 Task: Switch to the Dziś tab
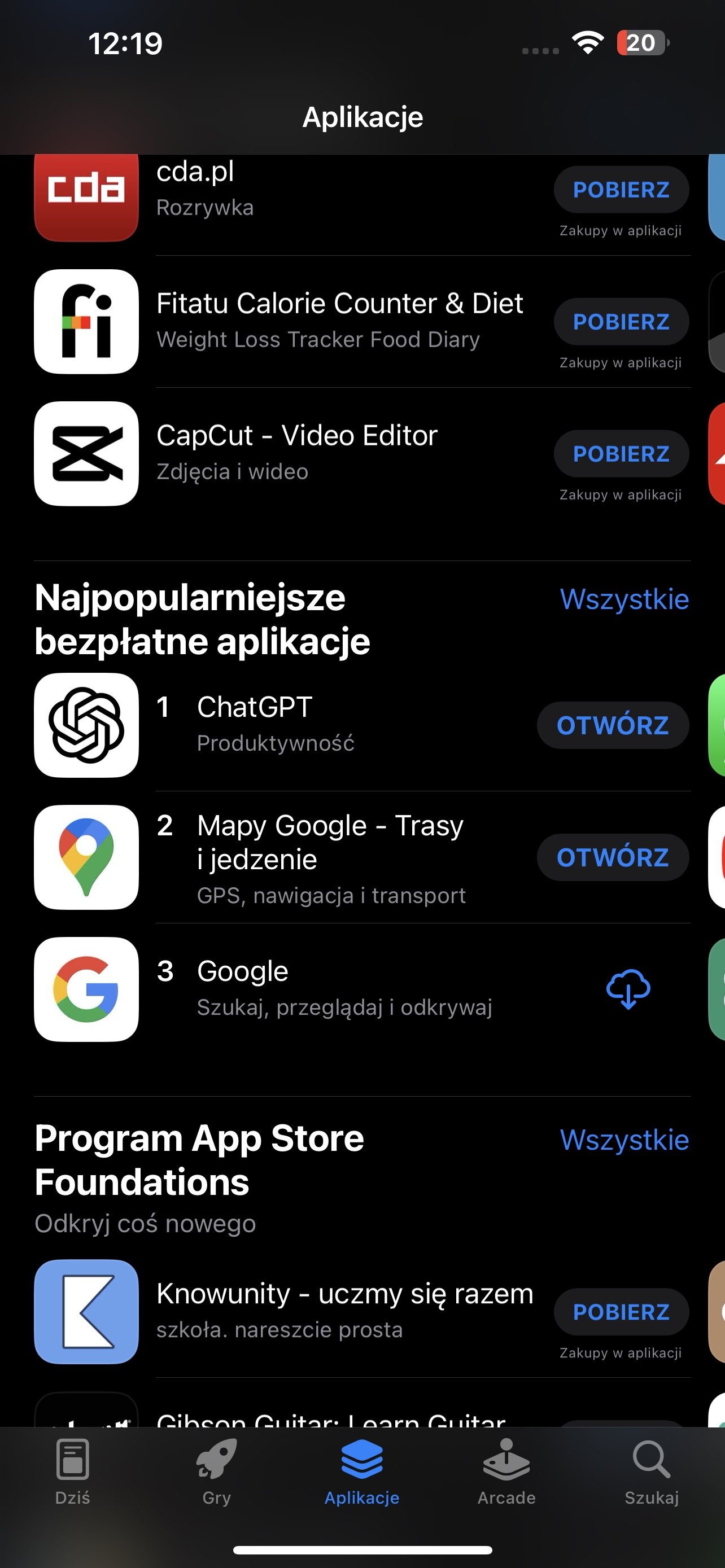[72, 1472]
